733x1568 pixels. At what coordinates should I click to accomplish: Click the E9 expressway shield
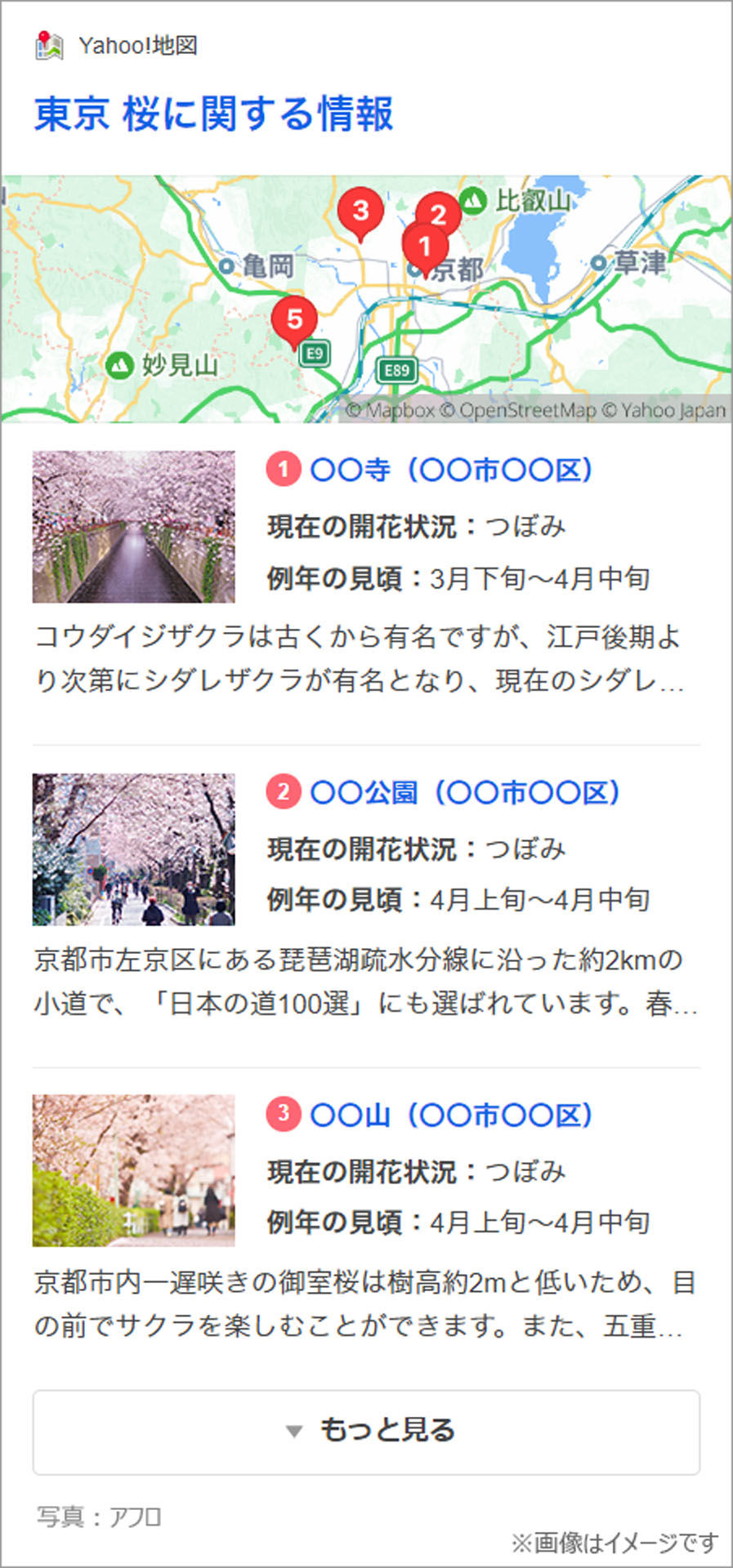point(315,354)
